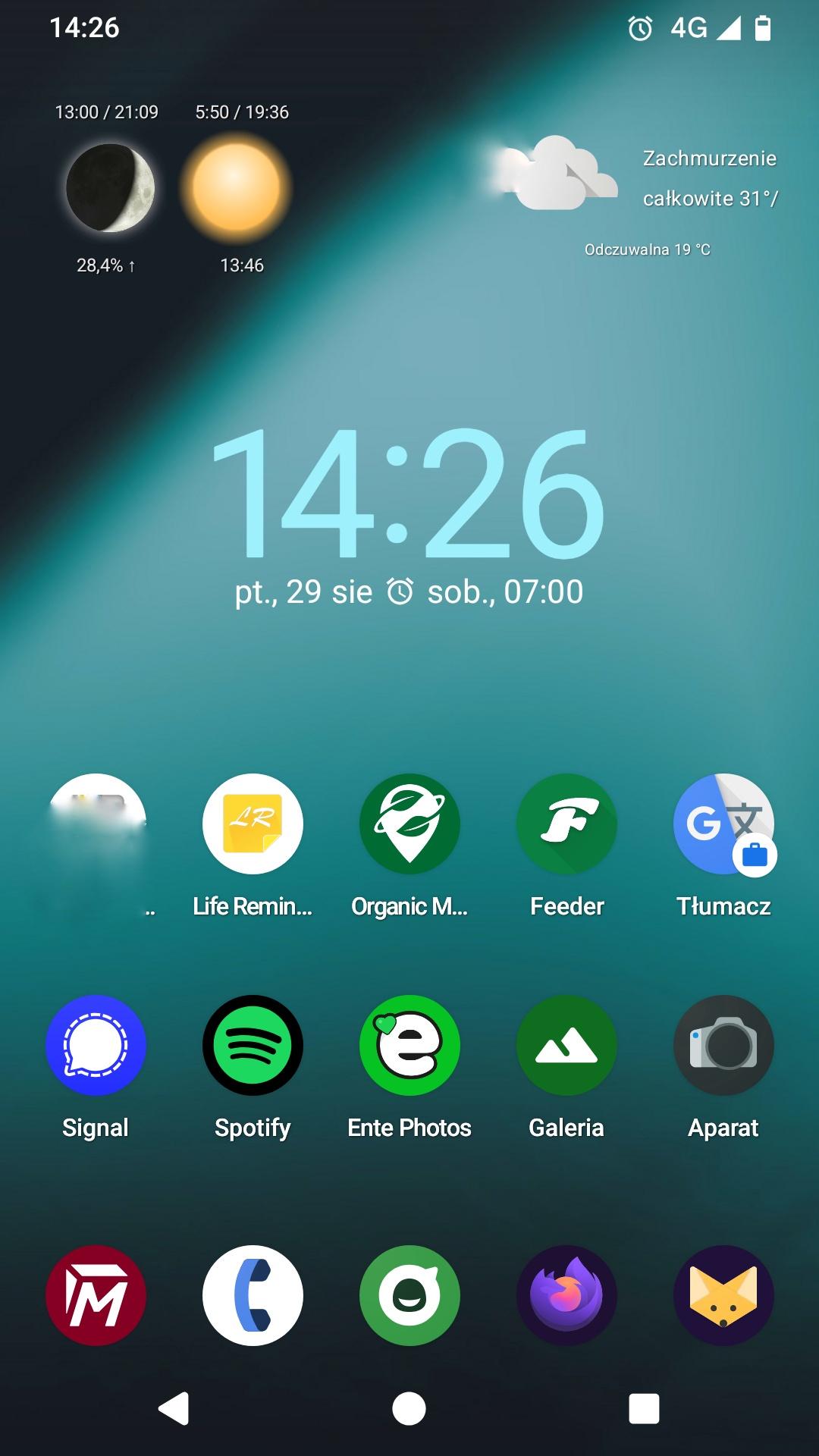Launch the Aparat camera app
Viewport: 819px width, 1456px height.
723,1045
